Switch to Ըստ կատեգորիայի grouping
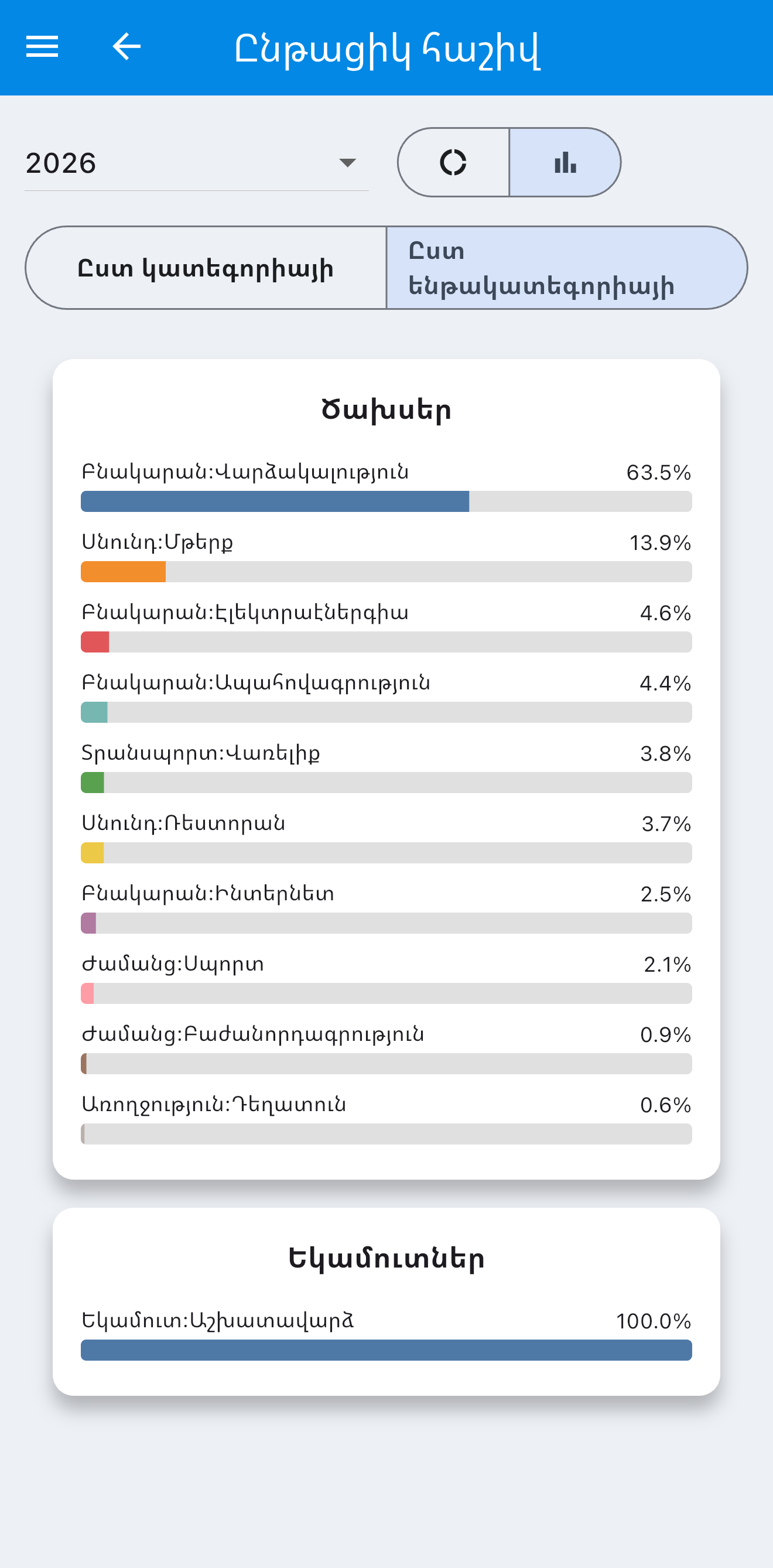This screenshot has height=1568, width=773. pos(206,268)
